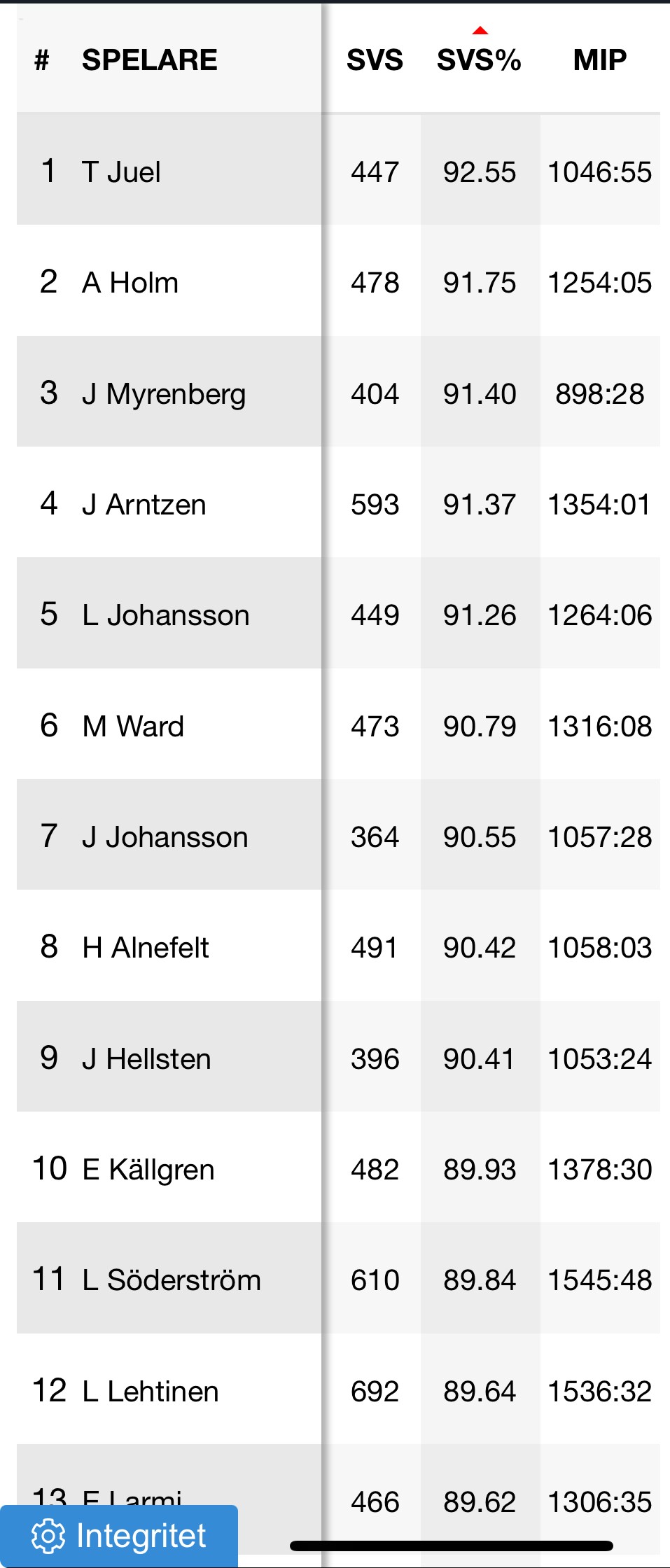Image resolution: width=670 pixels, height=1568 pixels.
Task: Open L Johansson's player row
Action: (165, 615)
